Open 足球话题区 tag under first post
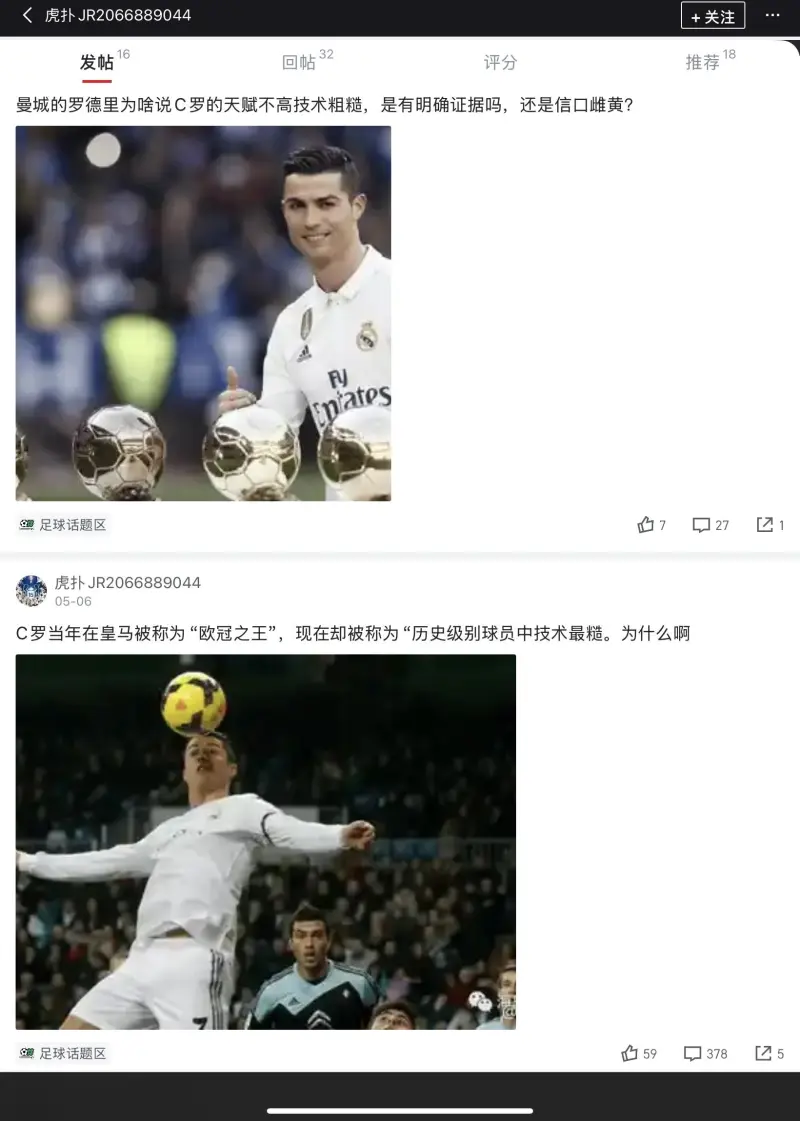 [x=63, y=525]
